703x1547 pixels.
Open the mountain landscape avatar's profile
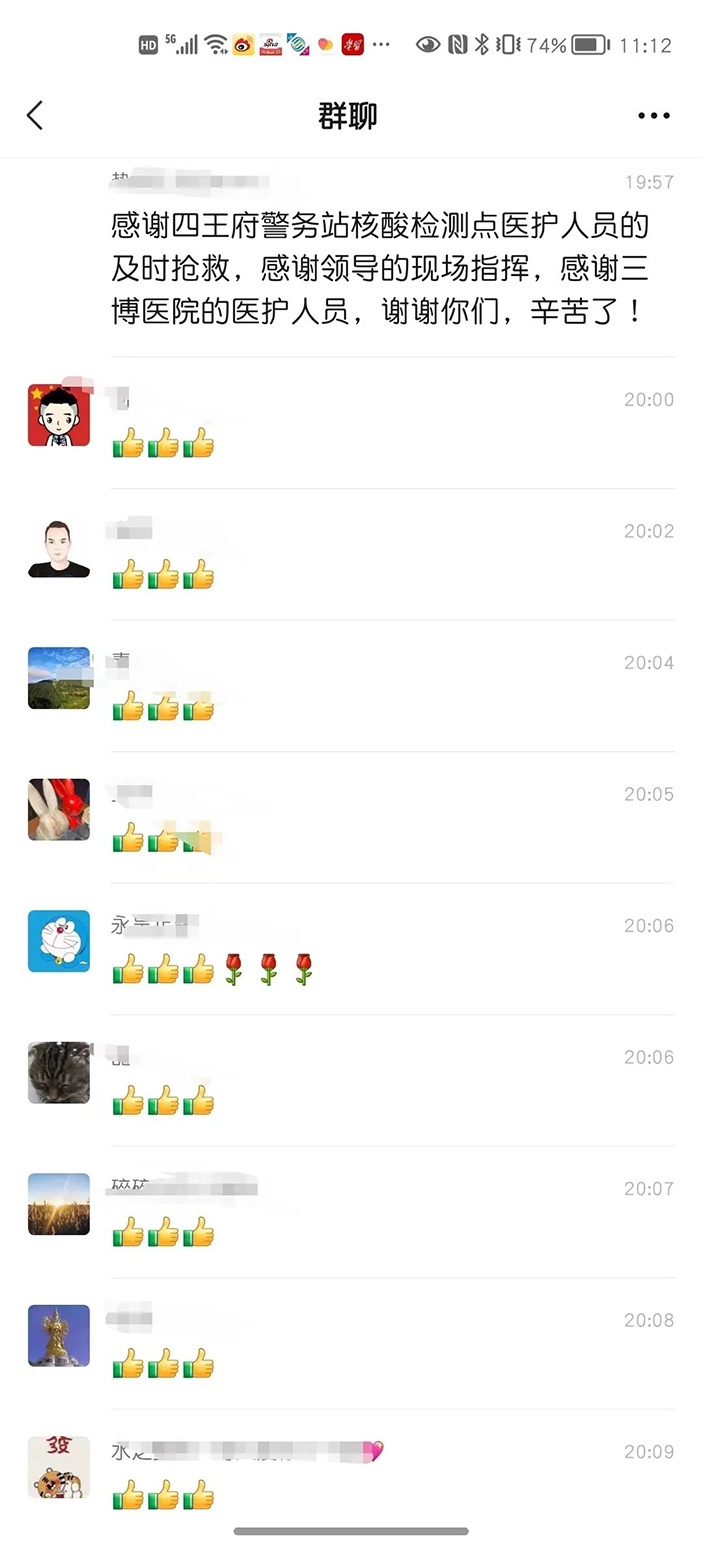click(x=59, y=678)
